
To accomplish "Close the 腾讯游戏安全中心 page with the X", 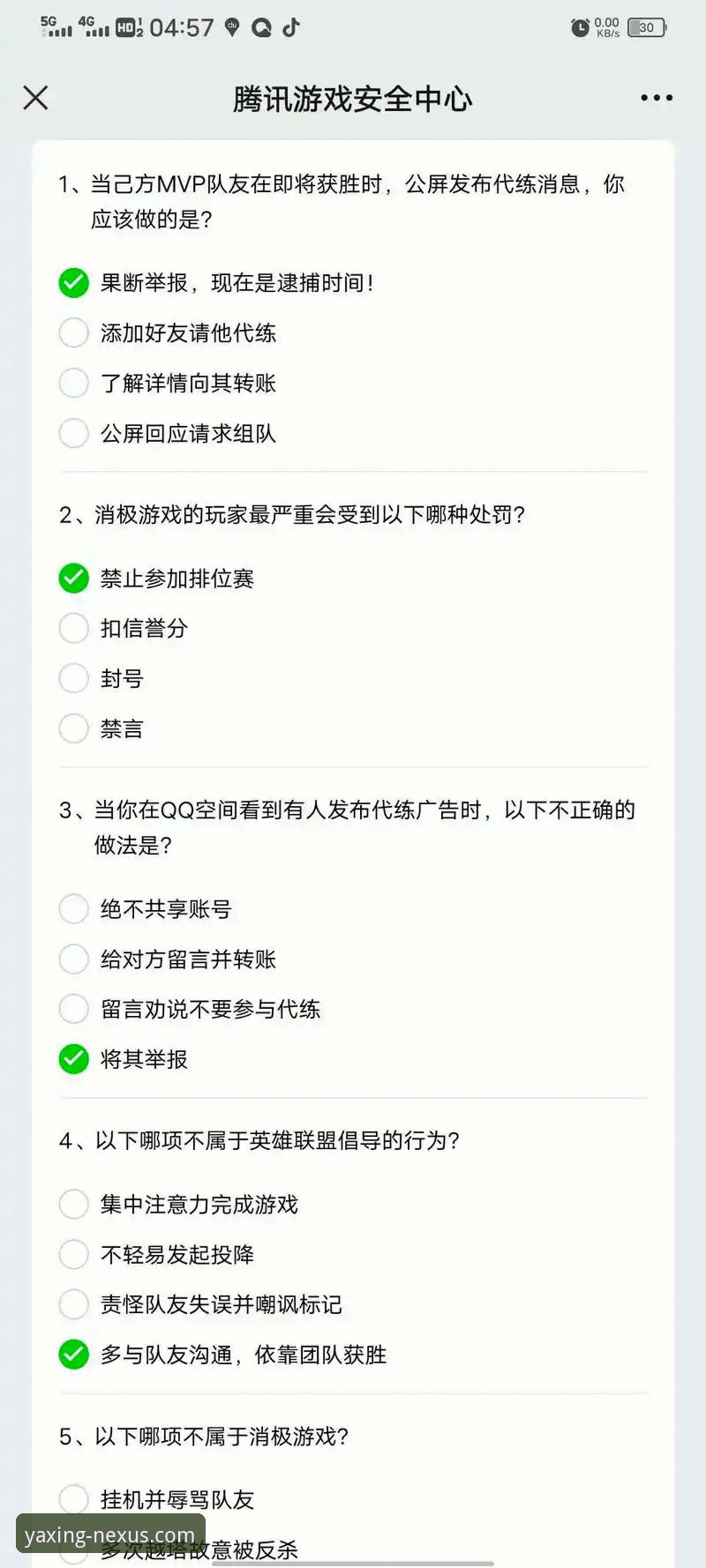I will pyautogui.click(x=35, y=98).
